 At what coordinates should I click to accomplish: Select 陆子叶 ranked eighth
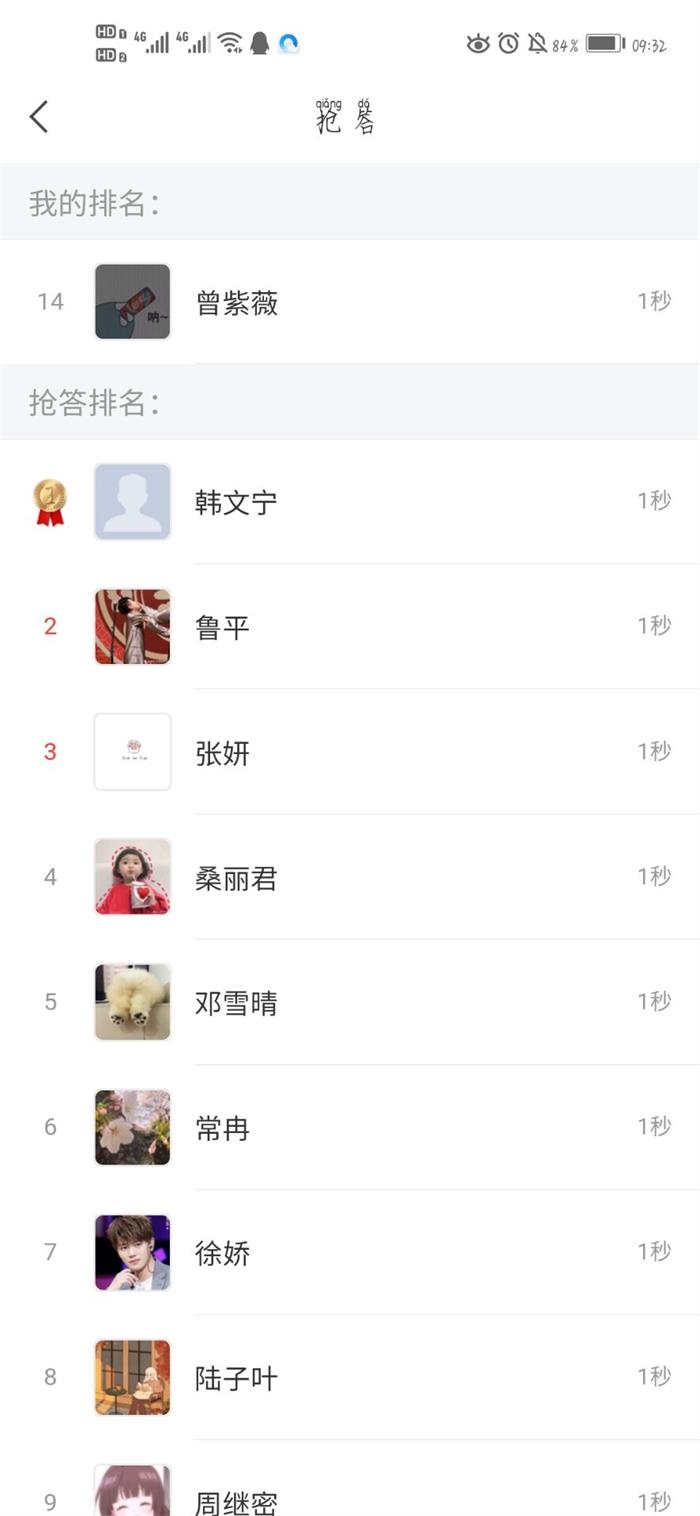[x=350, y=1377]
